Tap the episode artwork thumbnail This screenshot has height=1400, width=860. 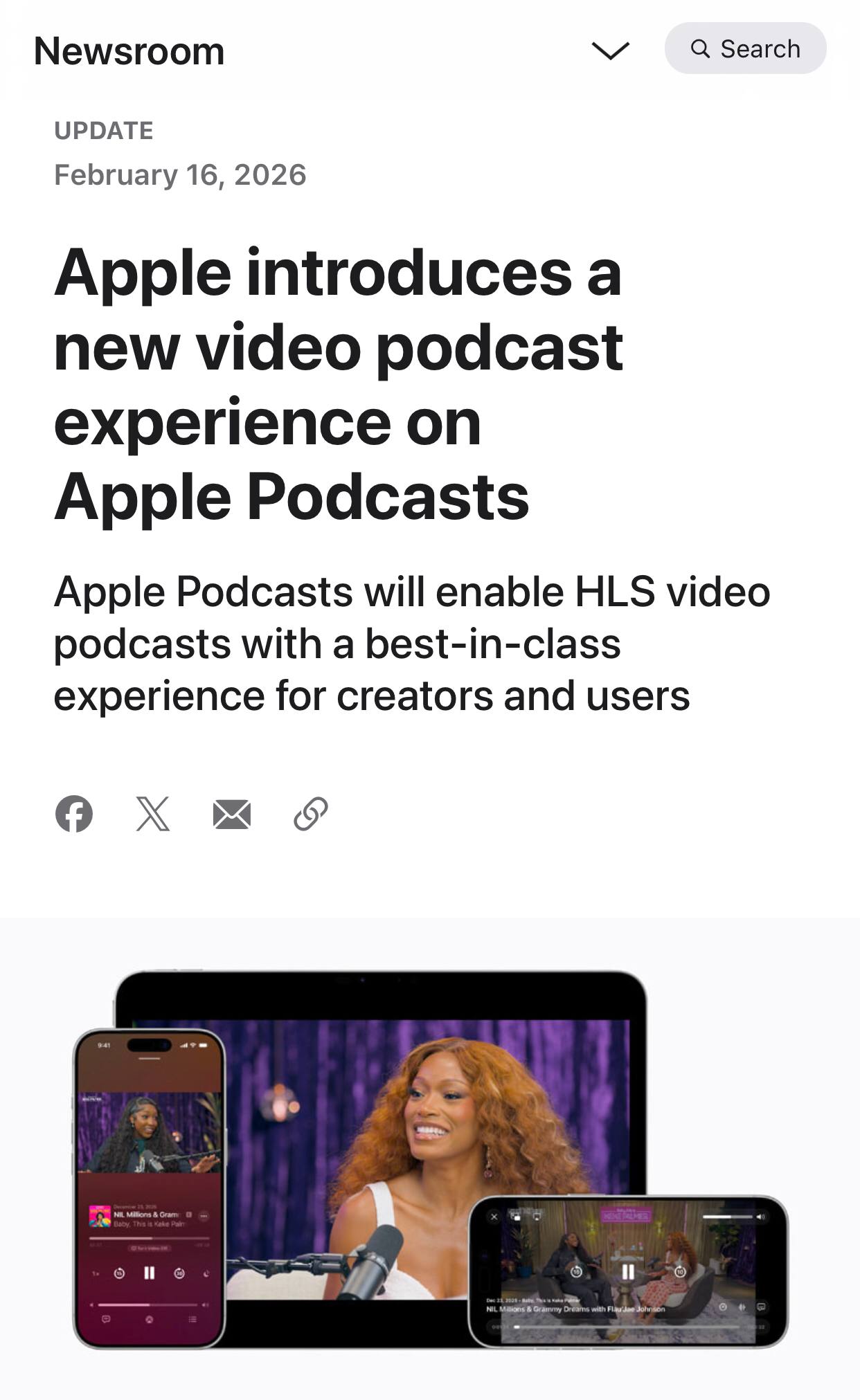[x=100, y=1216]
